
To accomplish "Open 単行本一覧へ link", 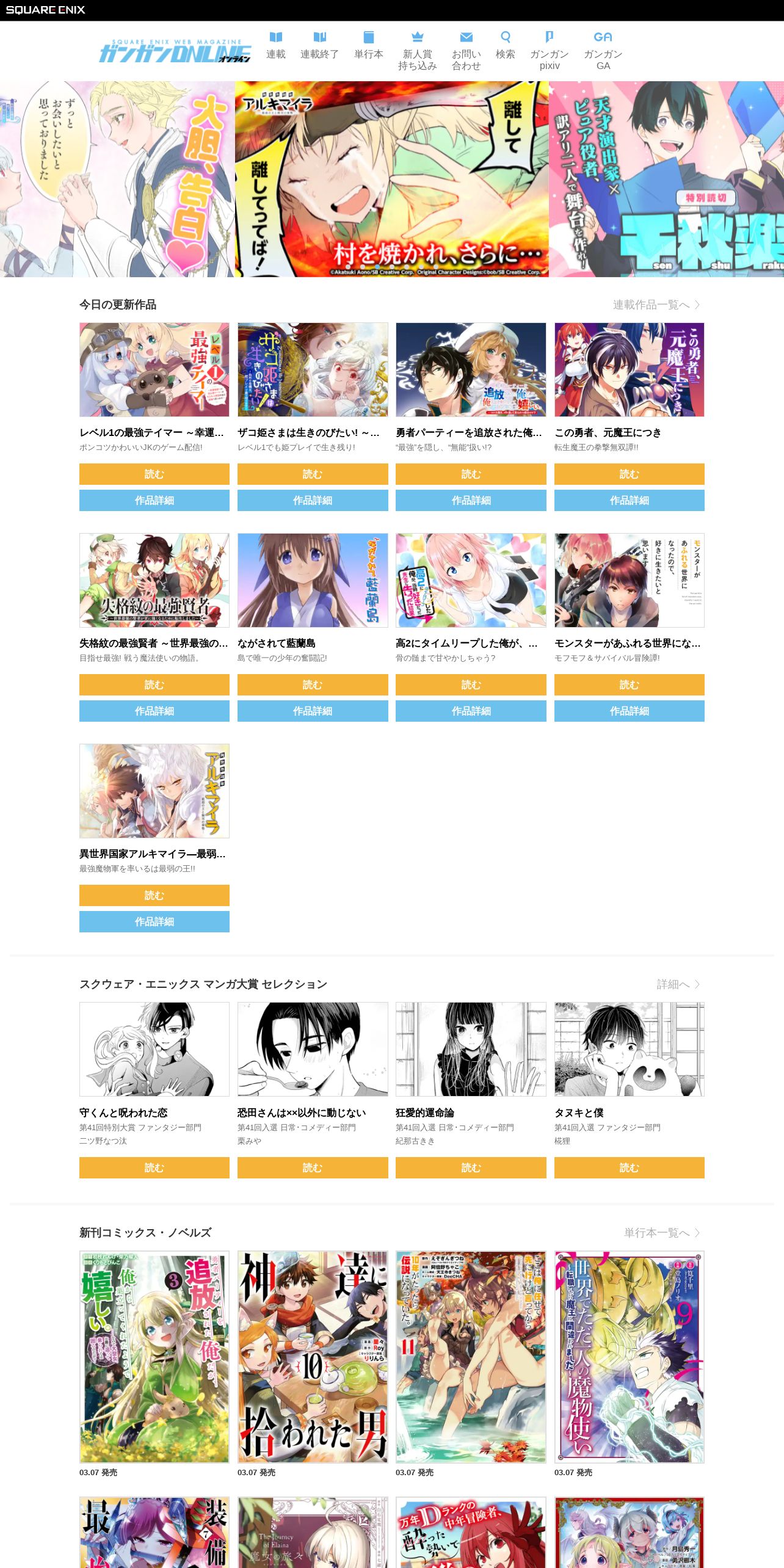I will click(662, 1233).
